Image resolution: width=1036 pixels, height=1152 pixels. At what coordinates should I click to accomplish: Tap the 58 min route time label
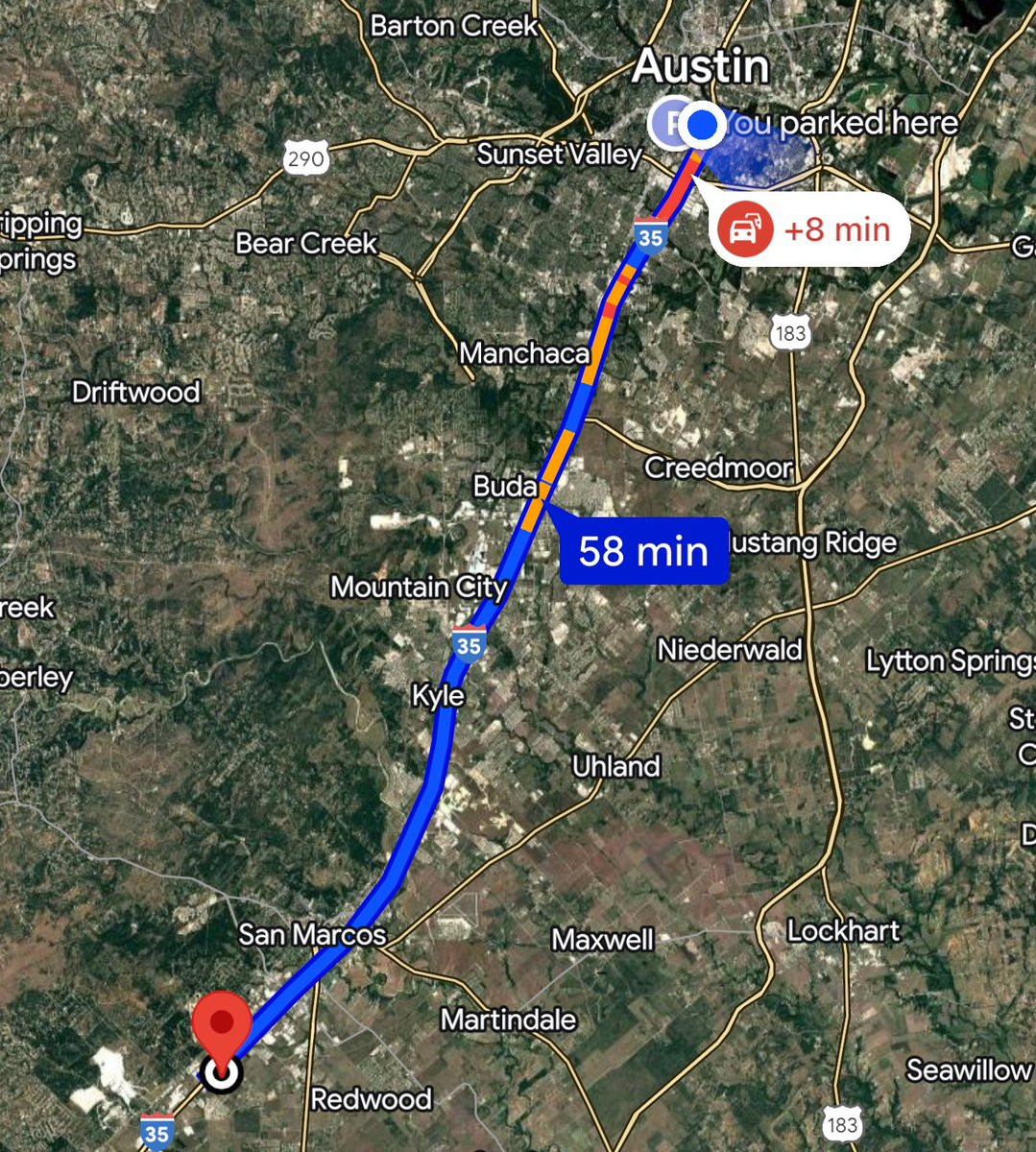pos(643,551)
